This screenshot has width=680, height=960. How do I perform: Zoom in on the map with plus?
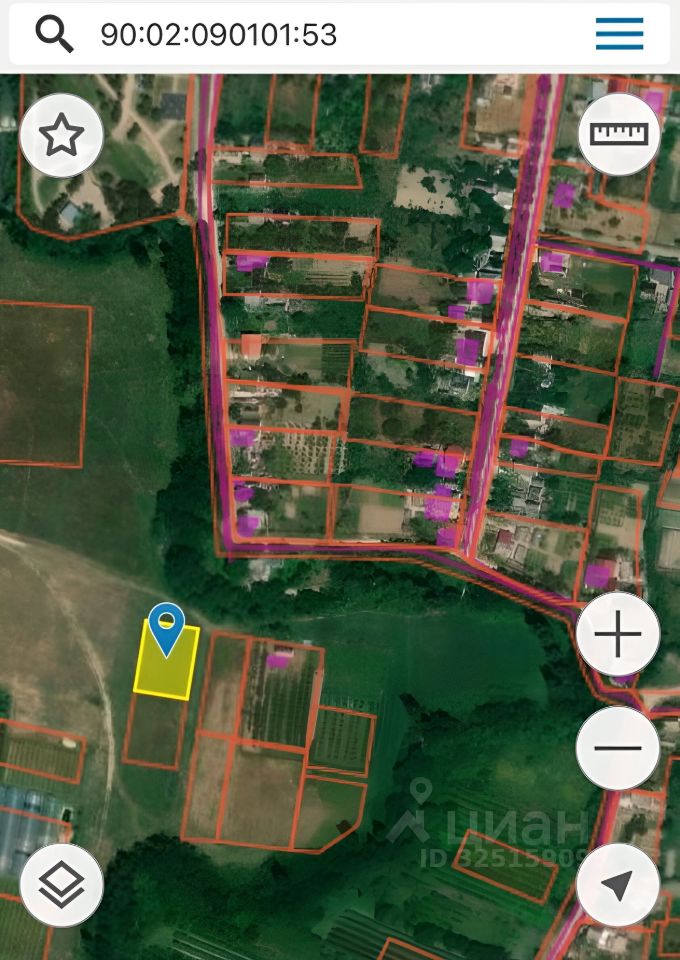pos(618,635)
